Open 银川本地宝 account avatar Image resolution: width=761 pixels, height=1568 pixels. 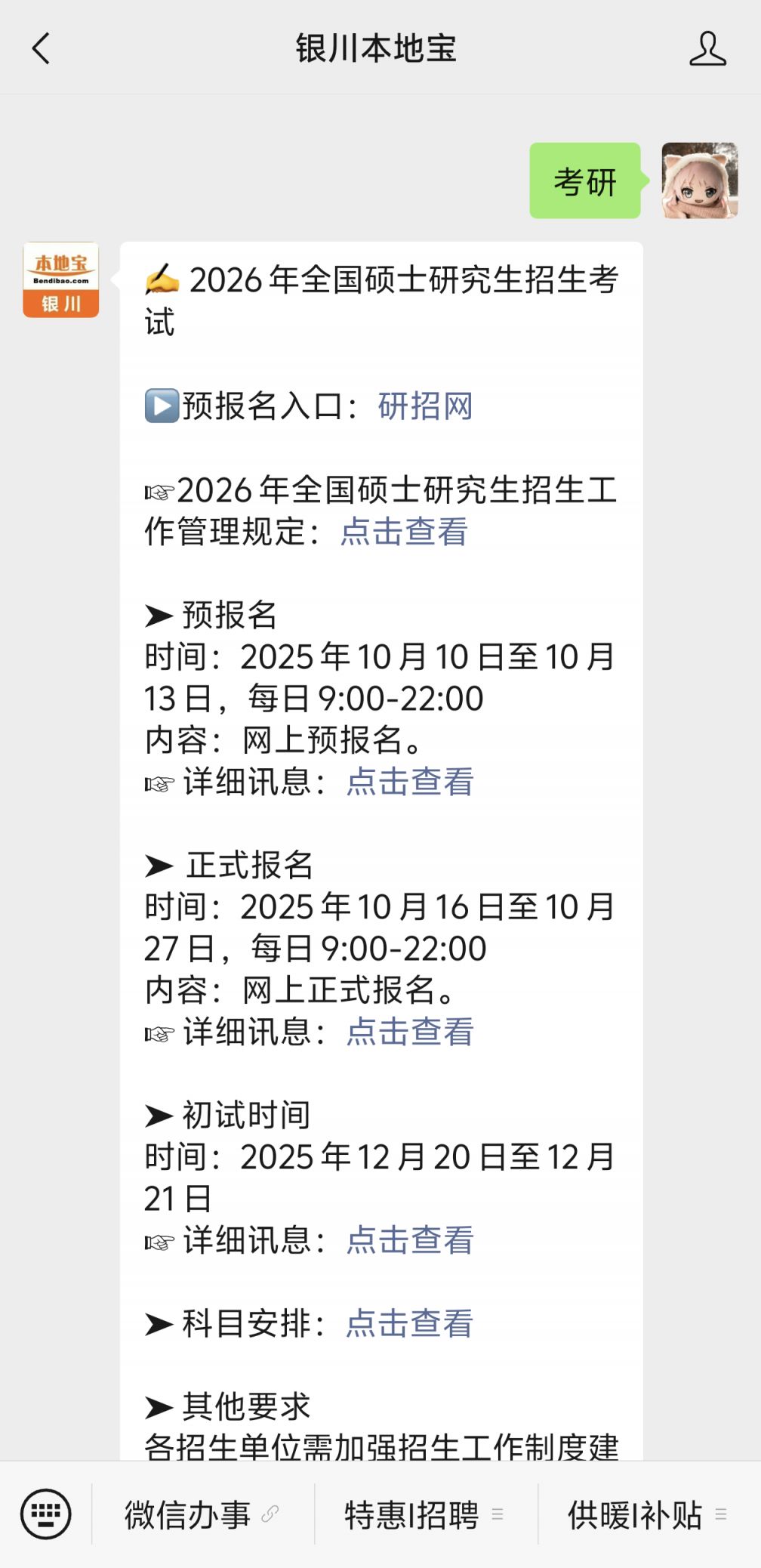pos(61,280)
